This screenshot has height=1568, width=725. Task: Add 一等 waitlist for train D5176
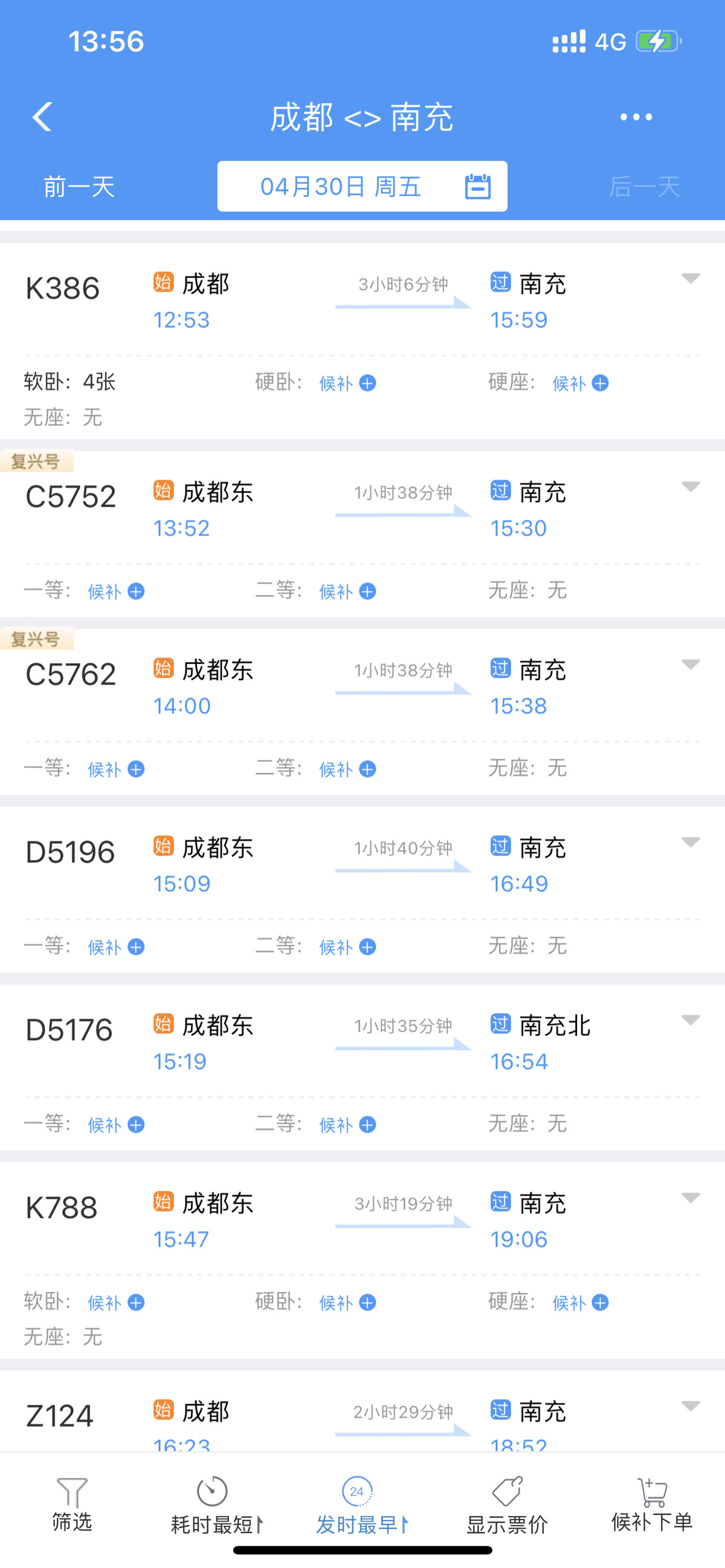click(116, 1124)
